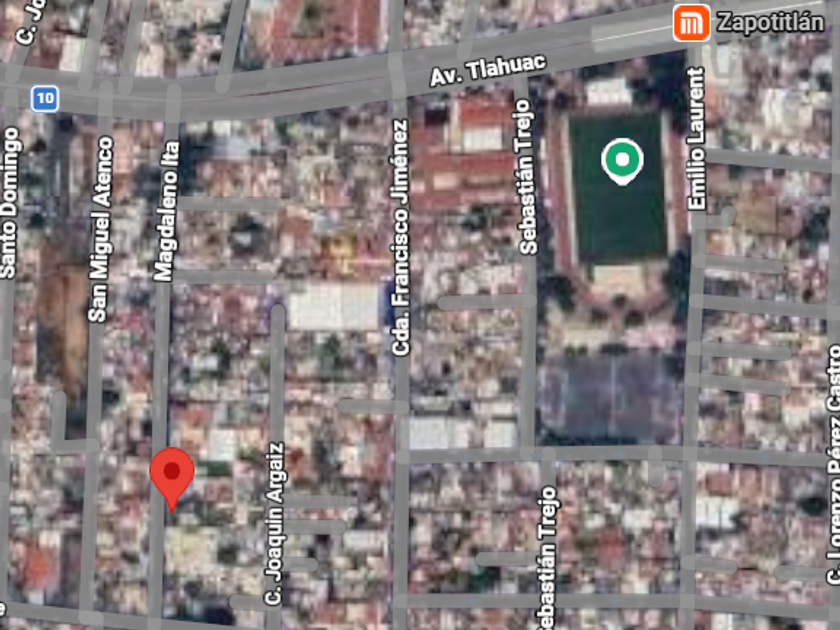Viewport: 840px width, 630px height.
Task: Open the Zapotitlán metro station icon
Action: coord(691,23)
